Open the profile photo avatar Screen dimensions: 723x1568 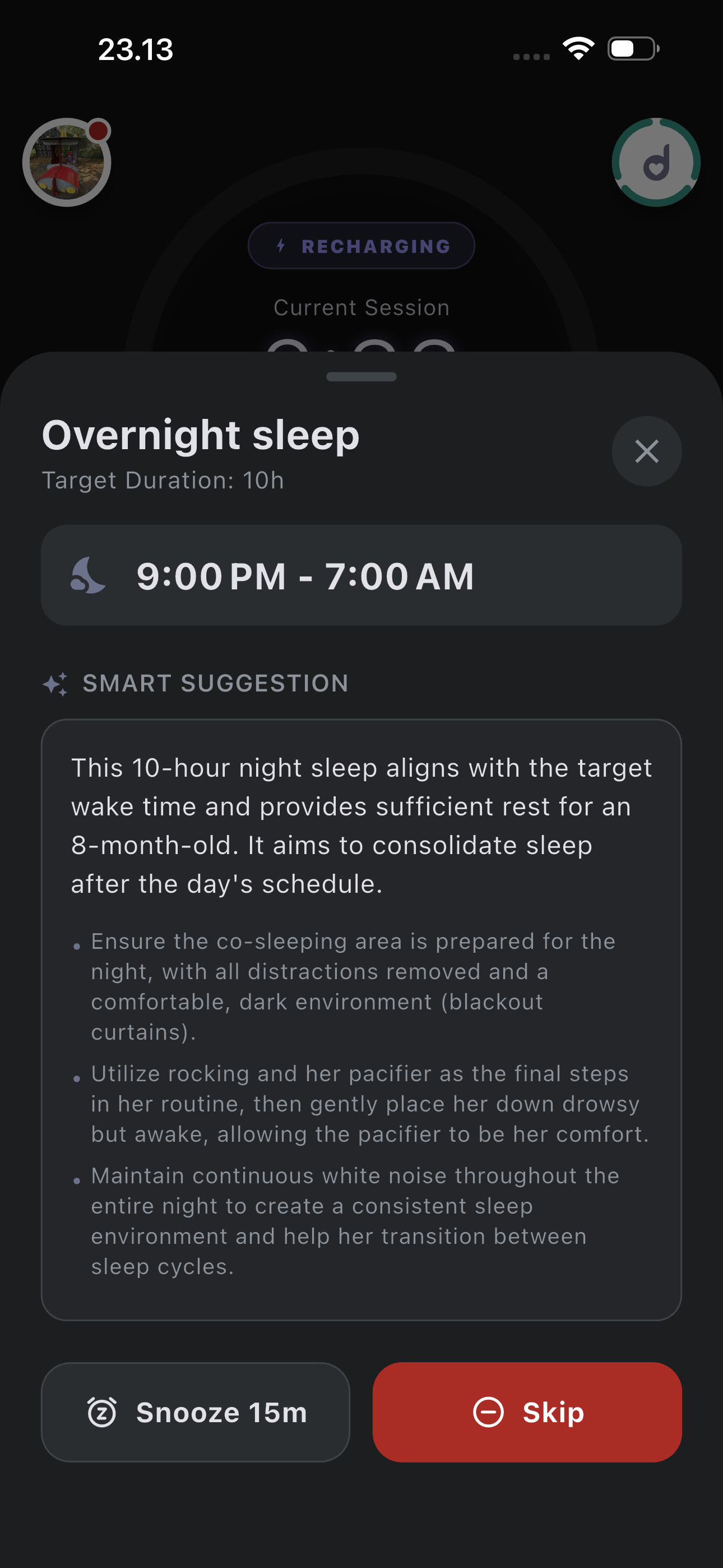point(67,163)
